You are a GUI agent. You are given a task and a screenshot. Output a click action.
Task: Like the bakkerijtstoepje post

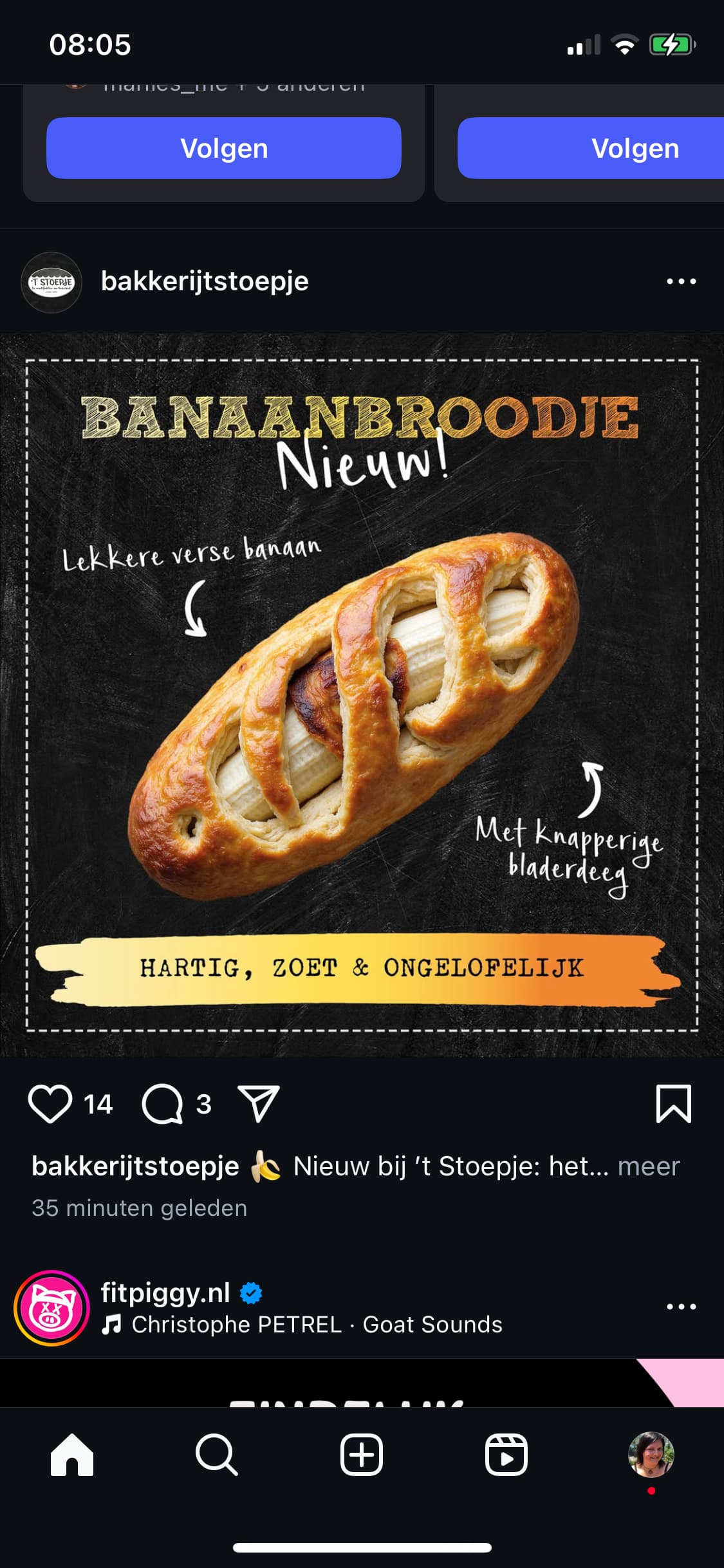50,1104
